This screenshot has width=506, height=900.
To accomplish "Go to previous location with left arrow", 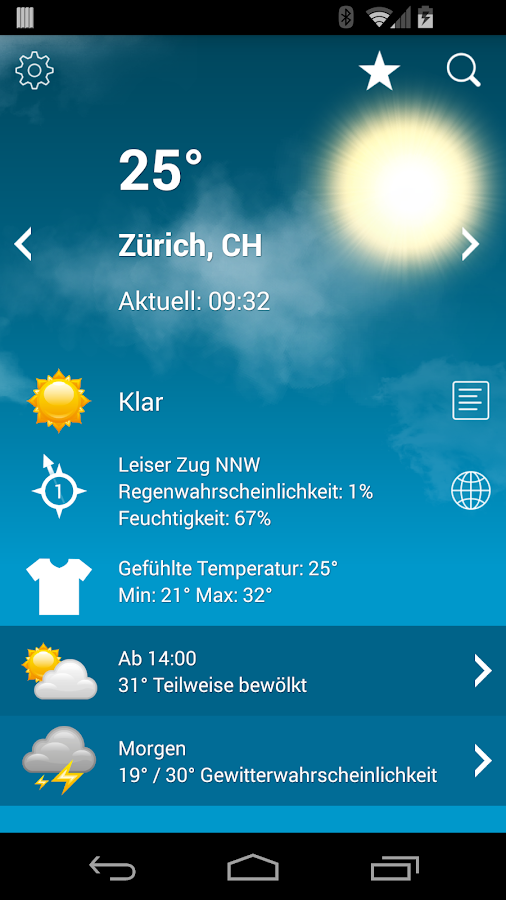I will [22, 244].
